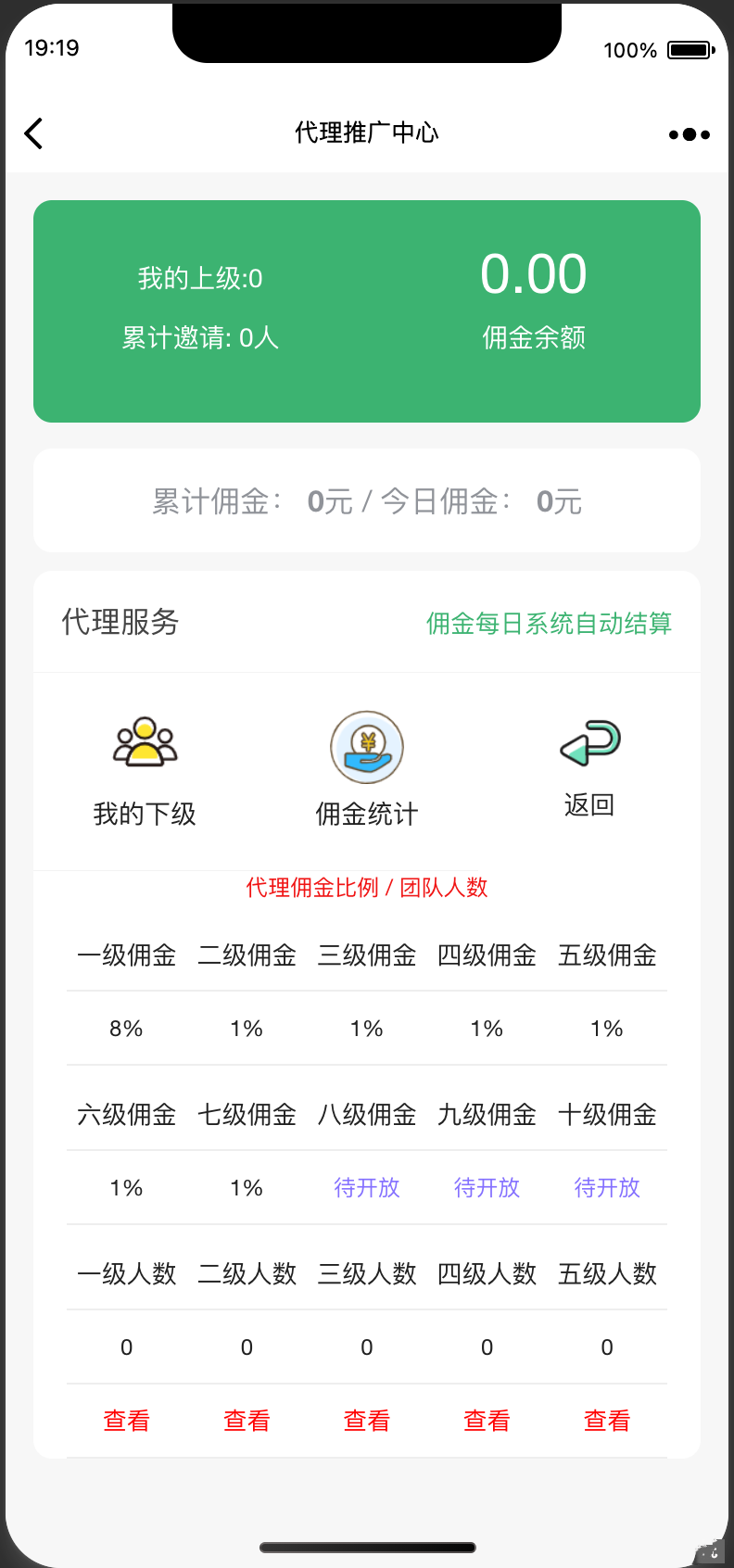Tap 待开放 under 九级佣金
The width and height of the screenshot is (734, 1568).
click(487, 1187)
